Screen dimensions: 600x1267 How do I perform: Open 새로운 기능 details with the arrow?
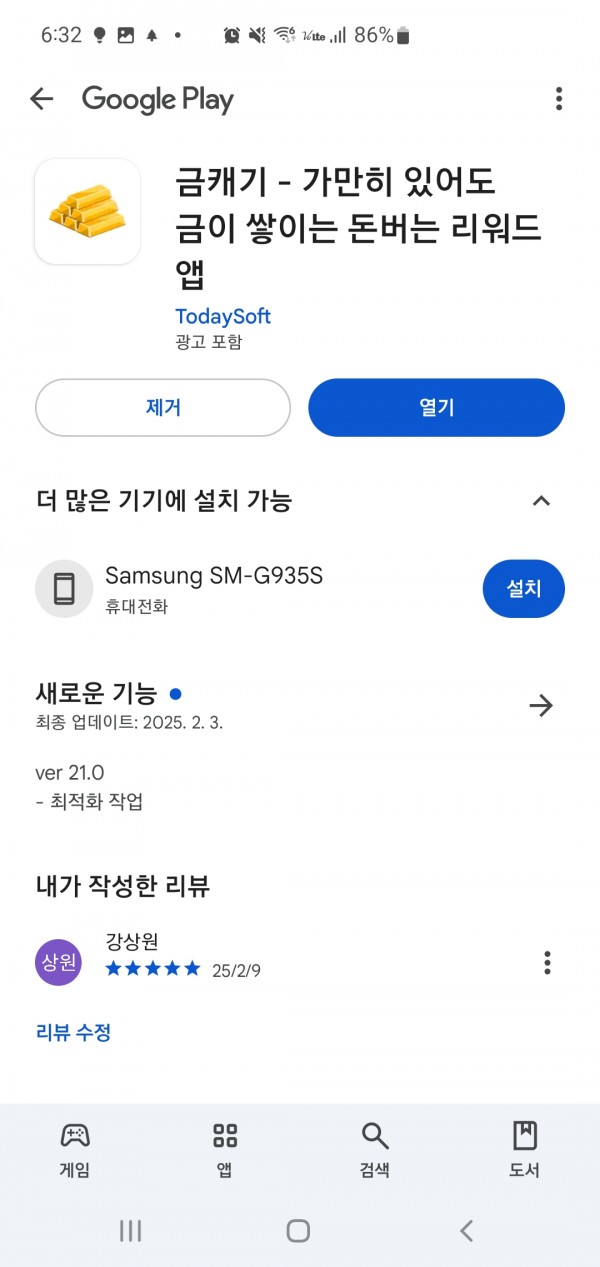point(541,706)
